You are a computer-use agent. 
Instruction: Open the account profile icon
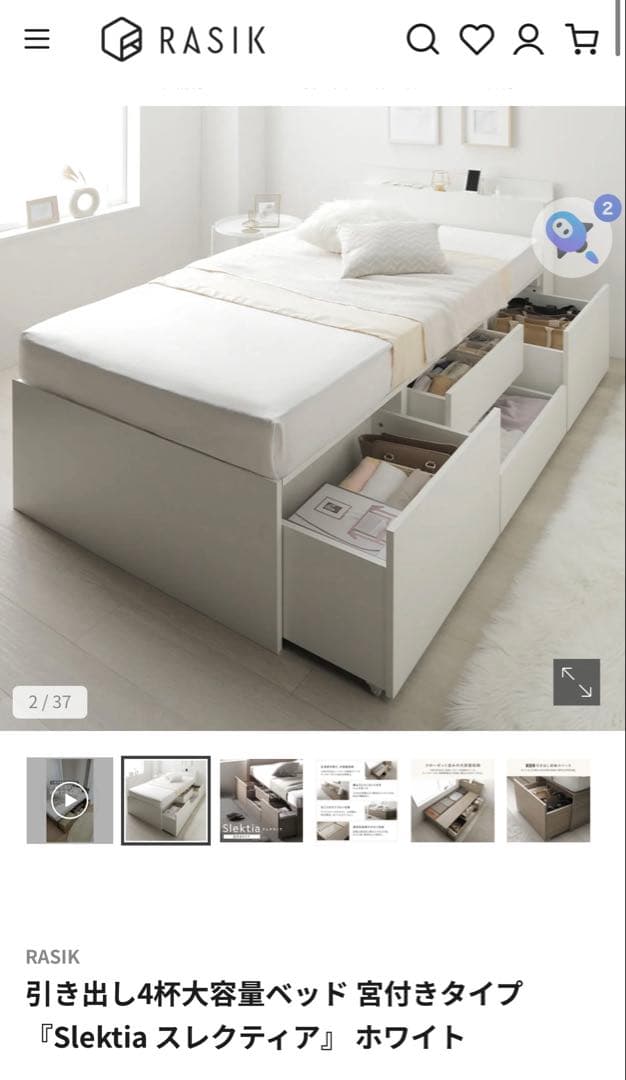(528, 39)
